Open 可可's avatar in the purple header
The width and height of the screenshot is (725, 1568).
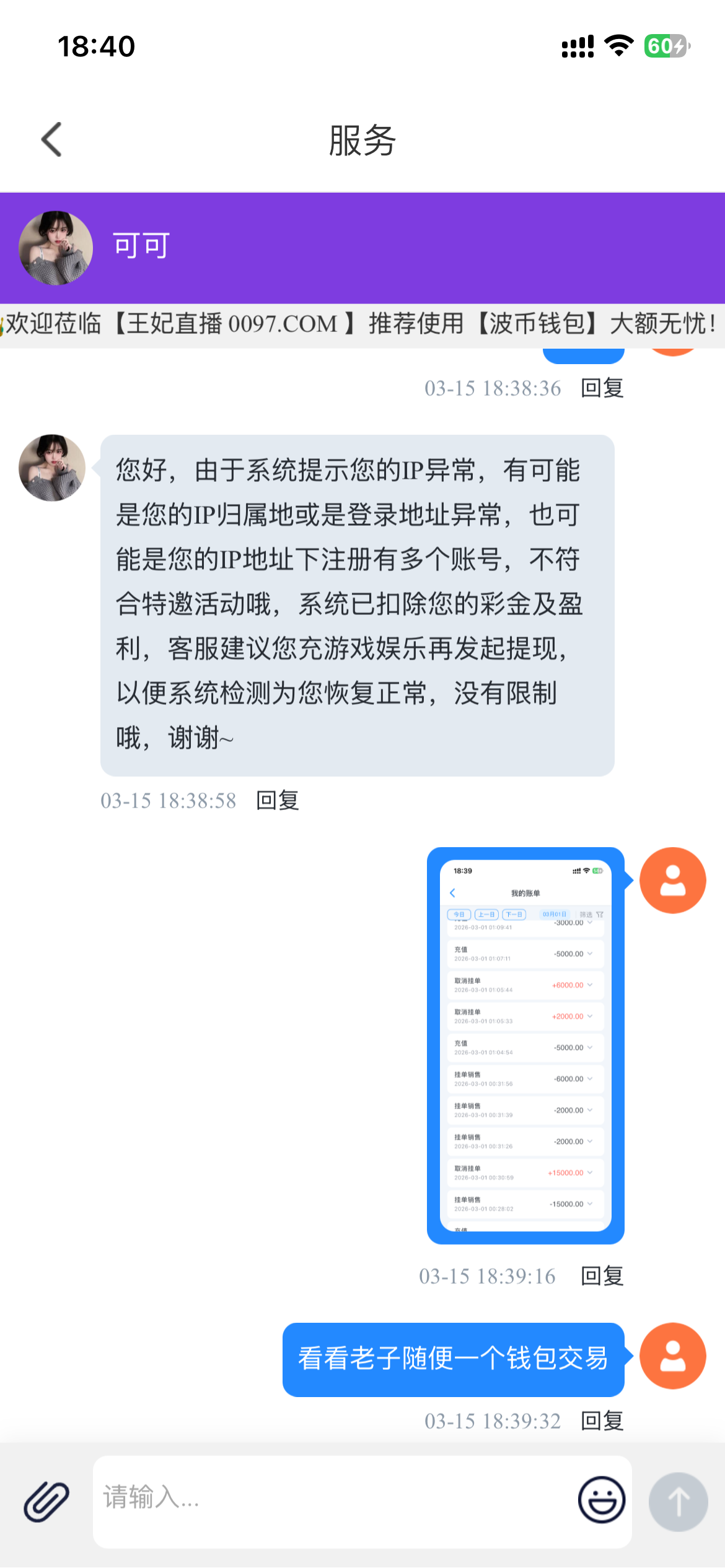pyautogui.click(x=56, y=248)
